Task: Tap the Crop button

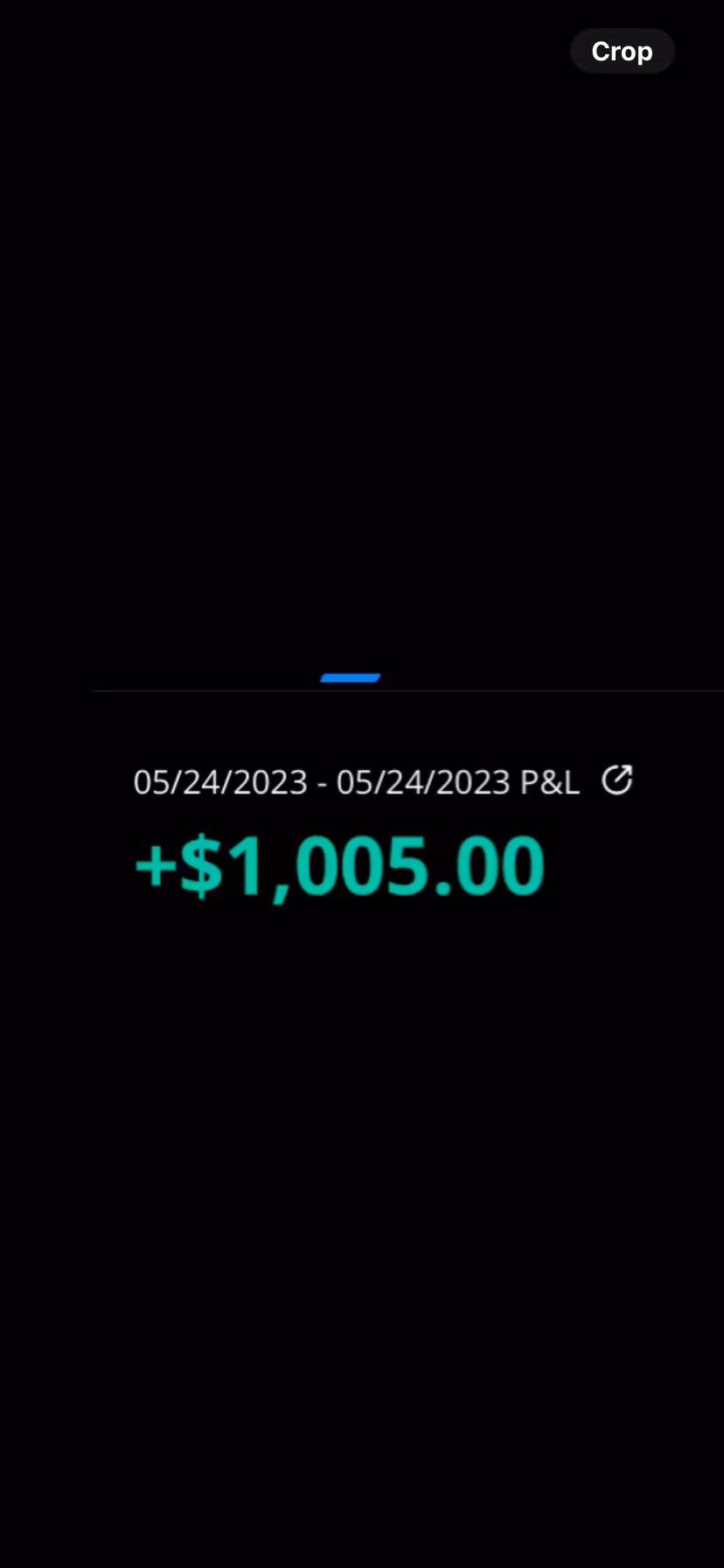Action: click(622, 52)
